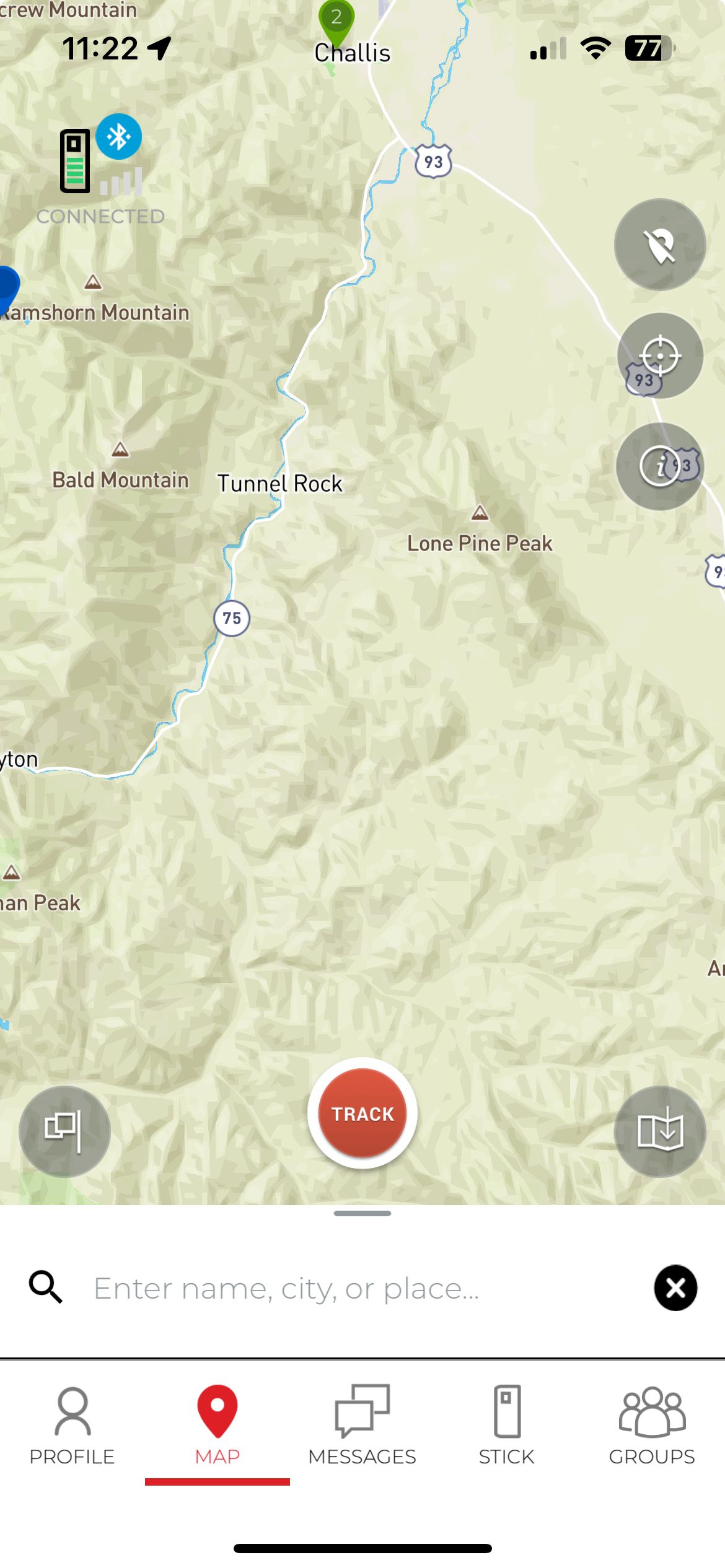Image resolution: width=725 pixels, height=1568 pixels.
Task: Open the connected device status indicator
Action: tap(99, 167)
